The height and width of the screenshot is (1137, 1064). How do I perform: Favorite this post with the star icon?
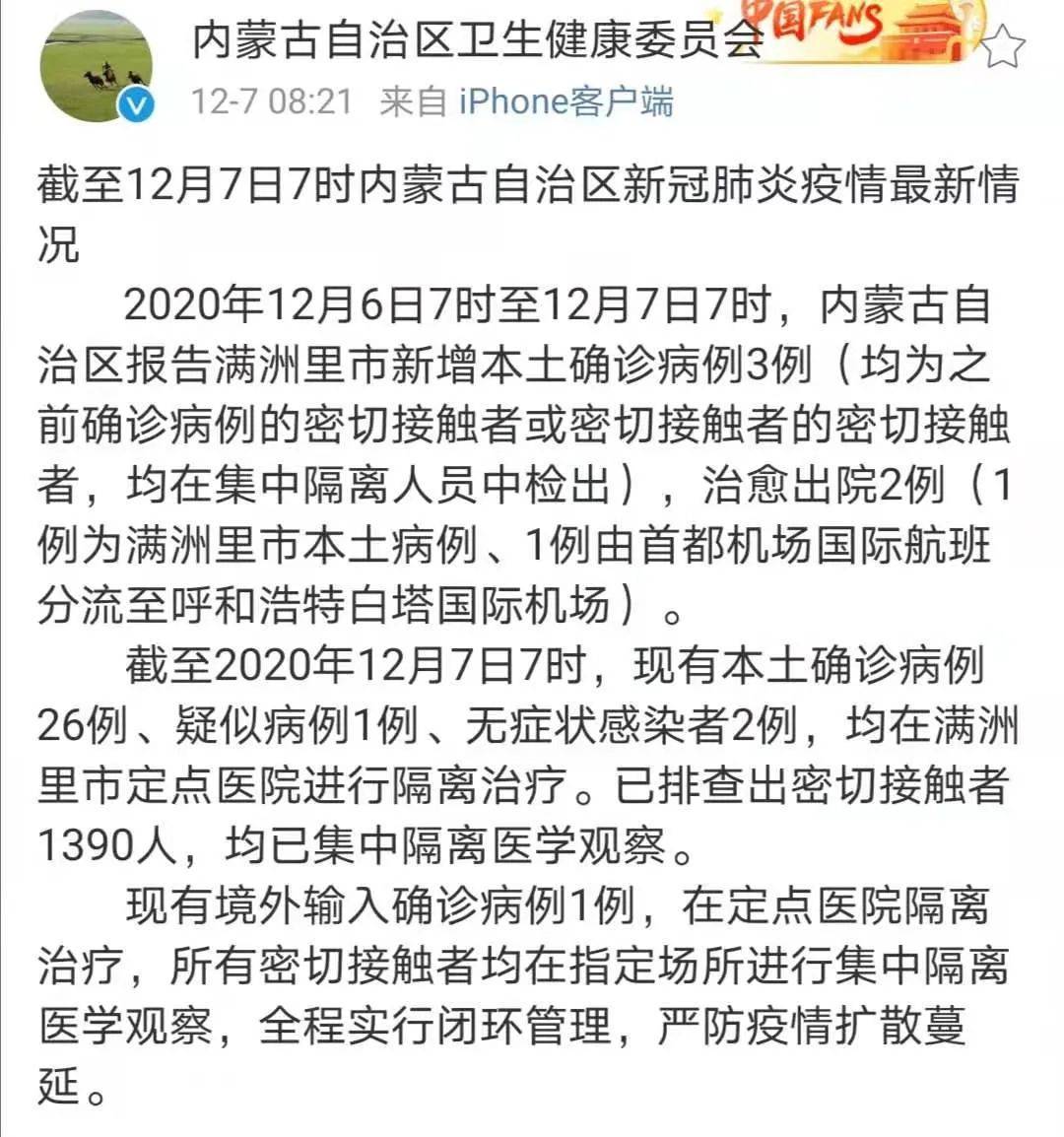coord(1005,45)
